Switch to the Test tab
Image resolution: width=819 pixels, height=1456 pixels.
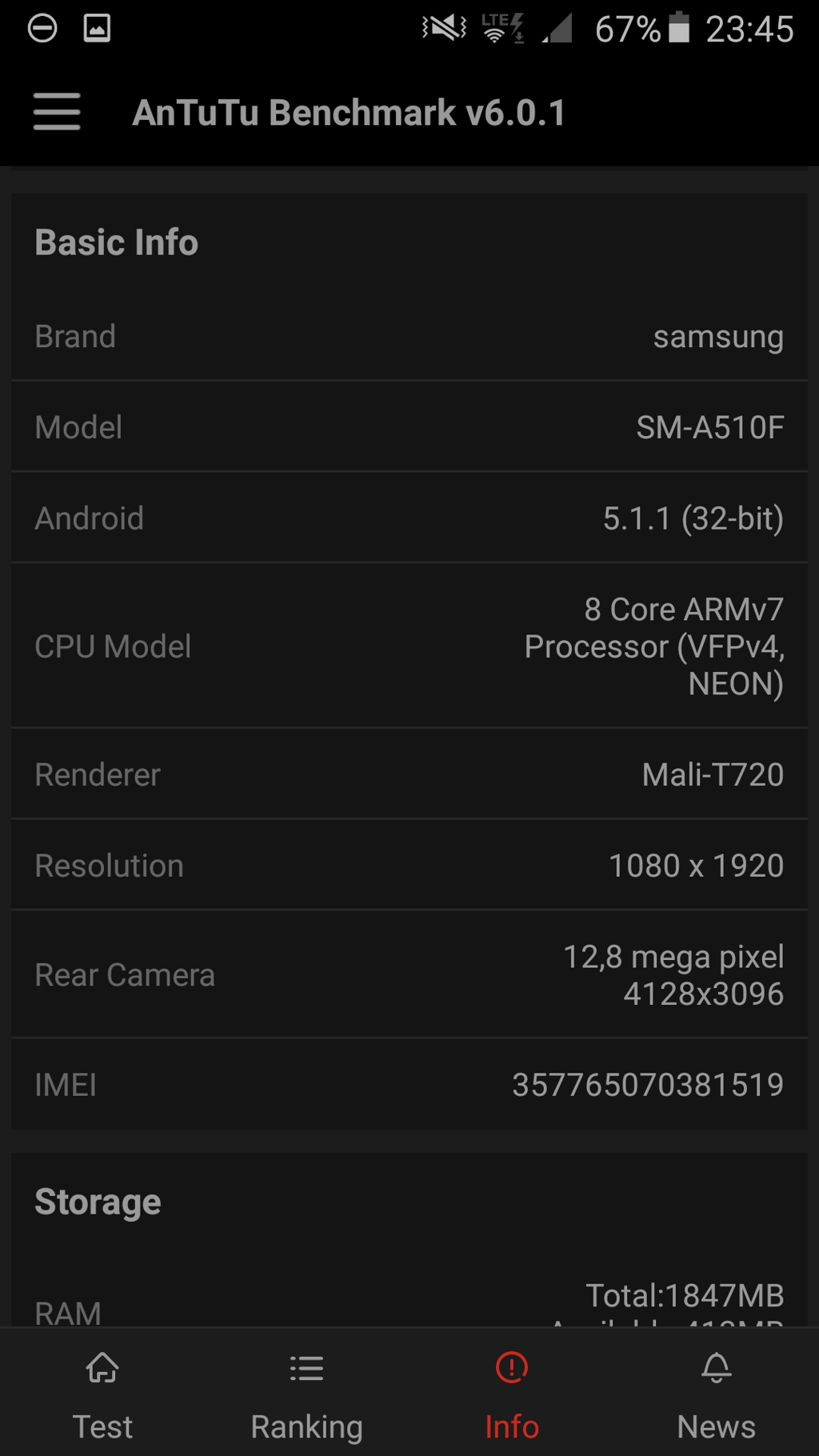pos(102,1394)
